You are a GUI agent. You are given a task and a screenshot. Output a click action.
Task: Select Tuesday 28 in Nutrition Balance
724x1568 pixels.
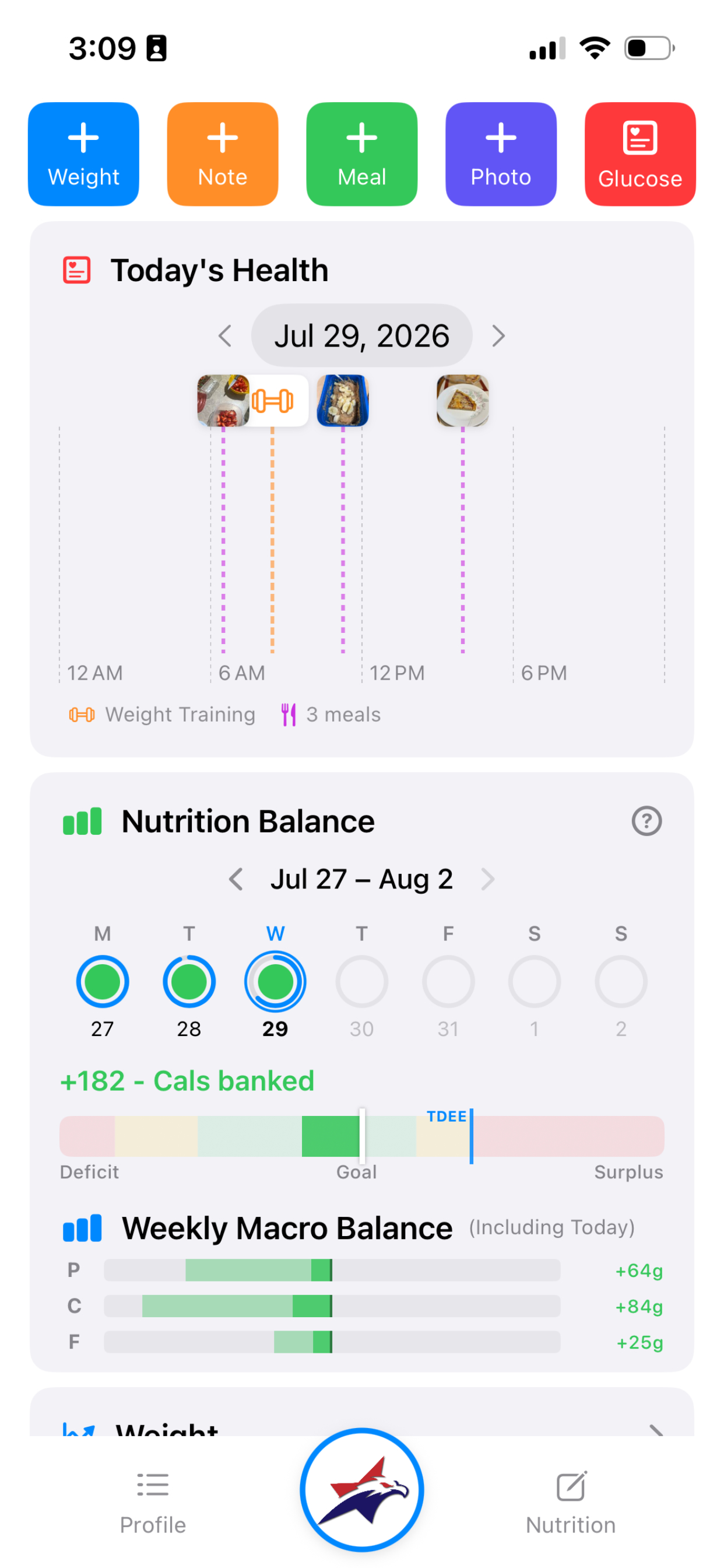coord(189,982)
